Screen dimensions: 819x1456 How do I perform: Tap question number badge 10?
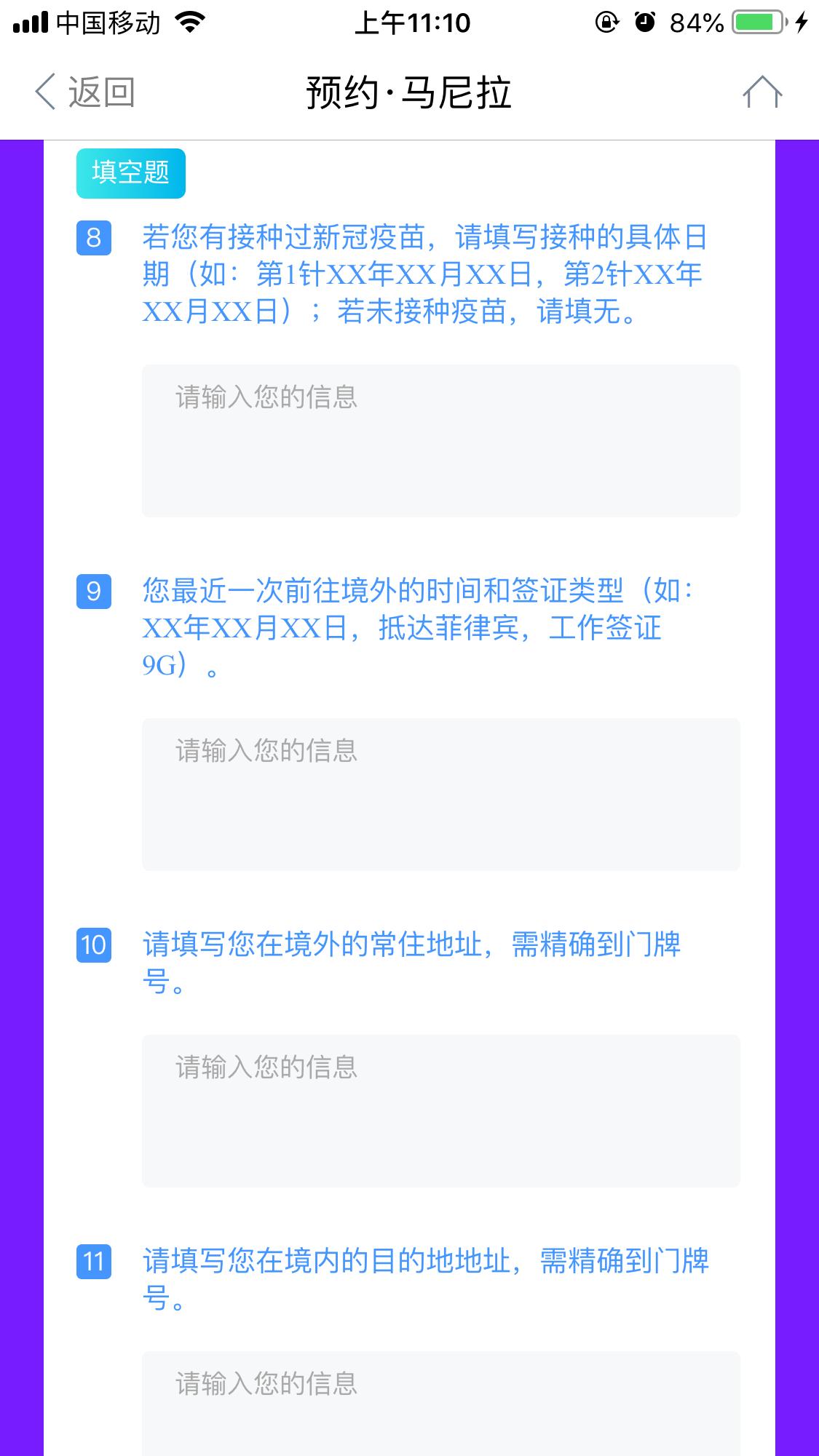point(95,946)
